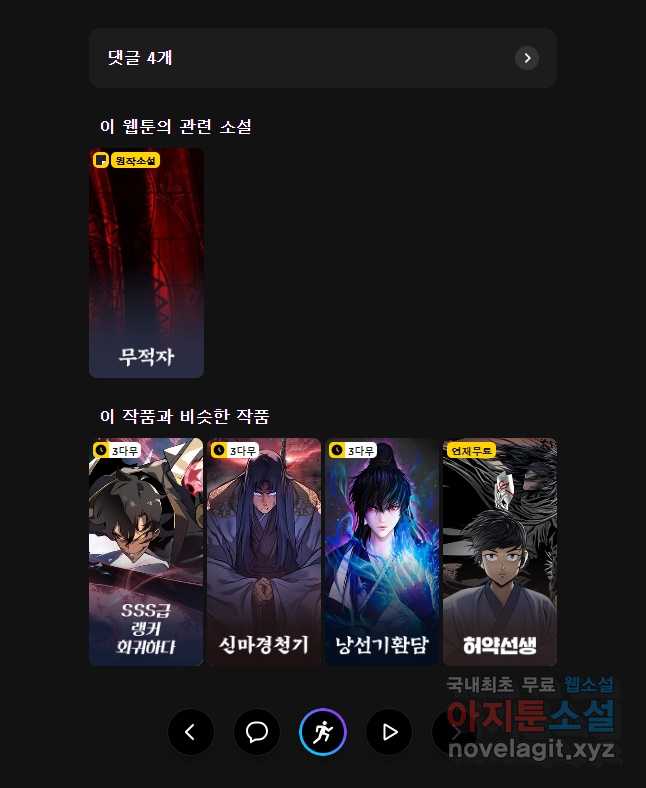Open the webtoon 낭선기환담
This screenshot has height=788, width=646.
tap(382, 552)
